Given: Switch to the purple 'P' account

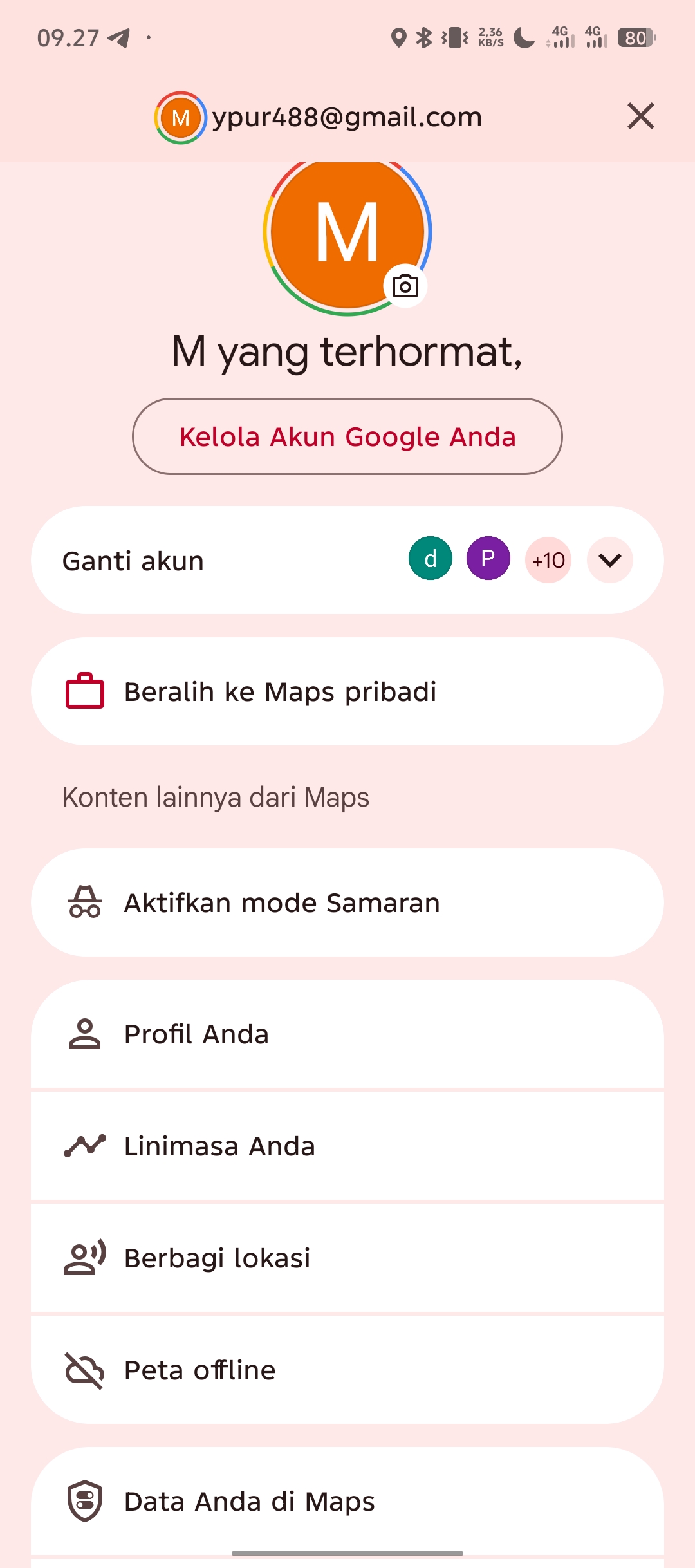Looking at the screenshot, I should tap(488, 558).
